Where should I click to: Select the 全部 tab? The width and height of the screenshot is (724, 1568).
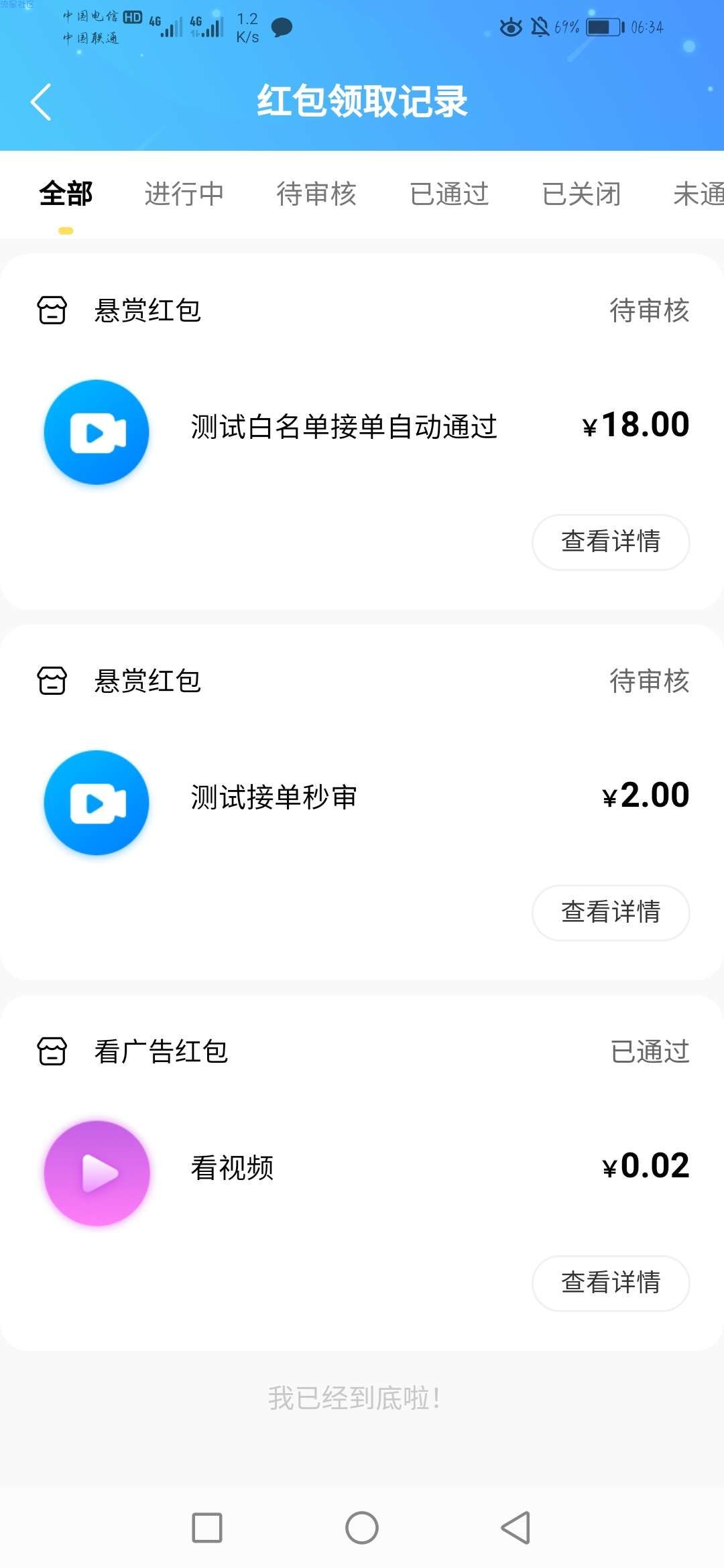pyautogui.click(x=66, y=194)
